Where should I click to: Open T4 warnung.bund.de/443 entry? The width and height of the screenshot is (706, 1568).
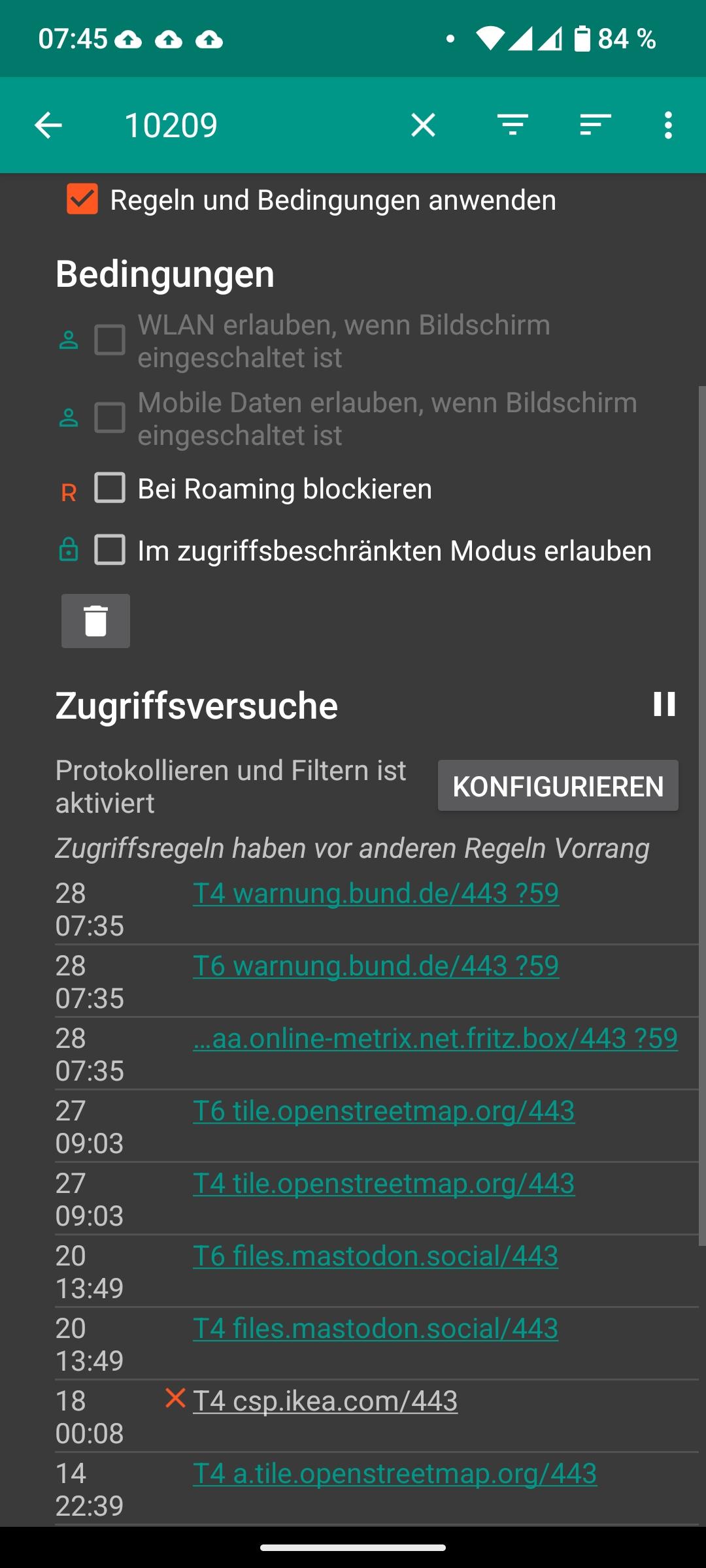click(x=376, y=893)
